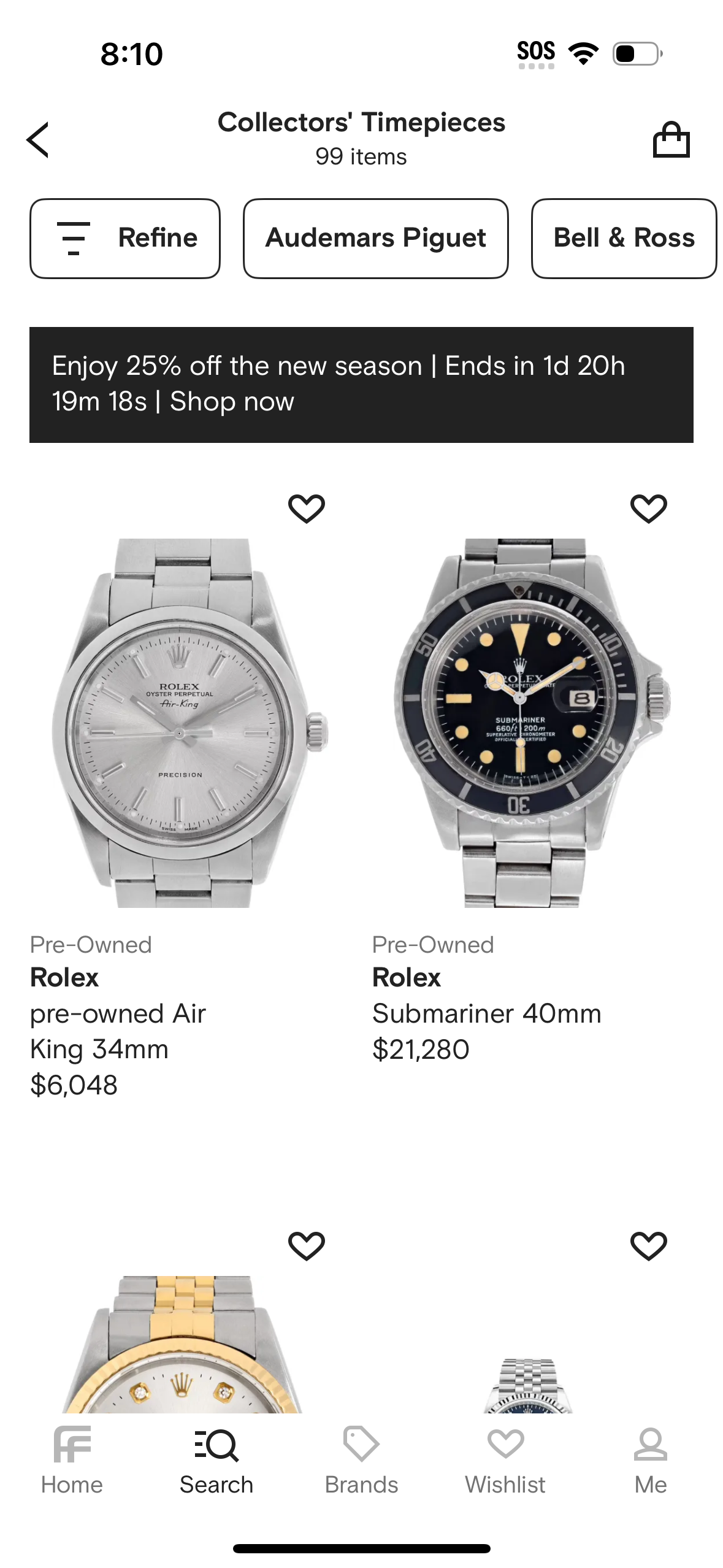Open the Refine filter icon
This screenshot has height=1568, width=723.
[72, 238]
